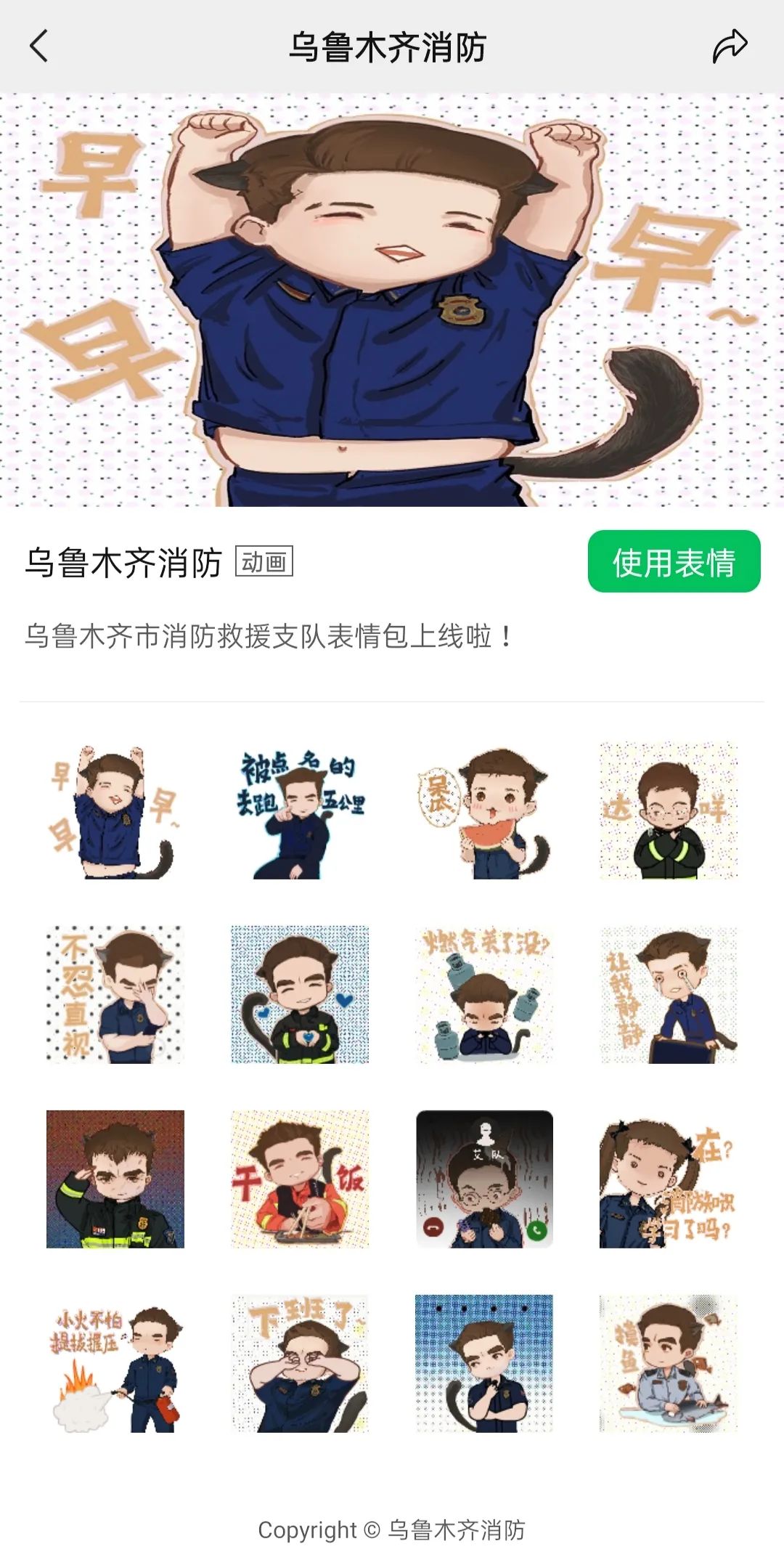
Task: Share this sticker pack
Action: [x=729, y=46]
